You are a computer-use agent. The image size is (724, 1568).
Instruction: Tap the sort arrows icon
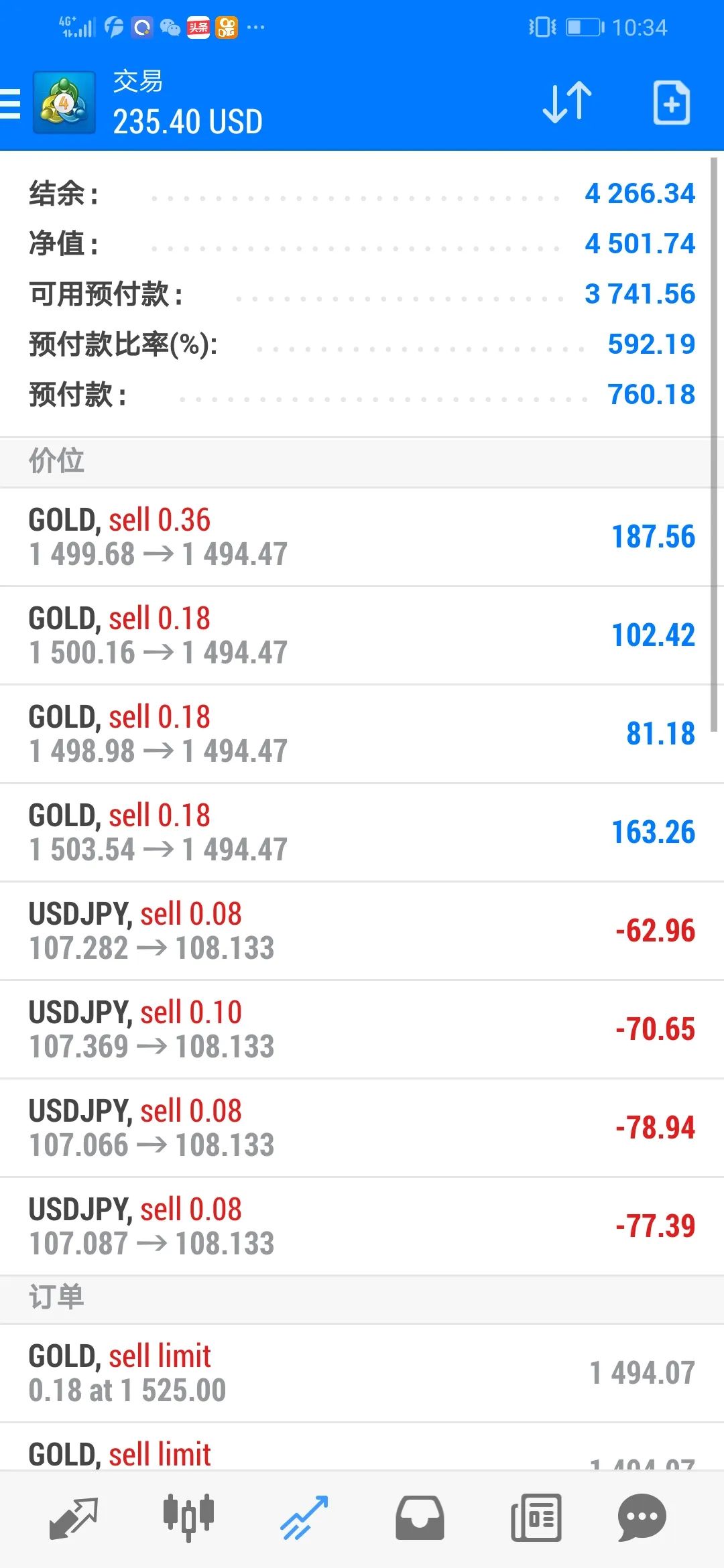[x=567, y=103]
